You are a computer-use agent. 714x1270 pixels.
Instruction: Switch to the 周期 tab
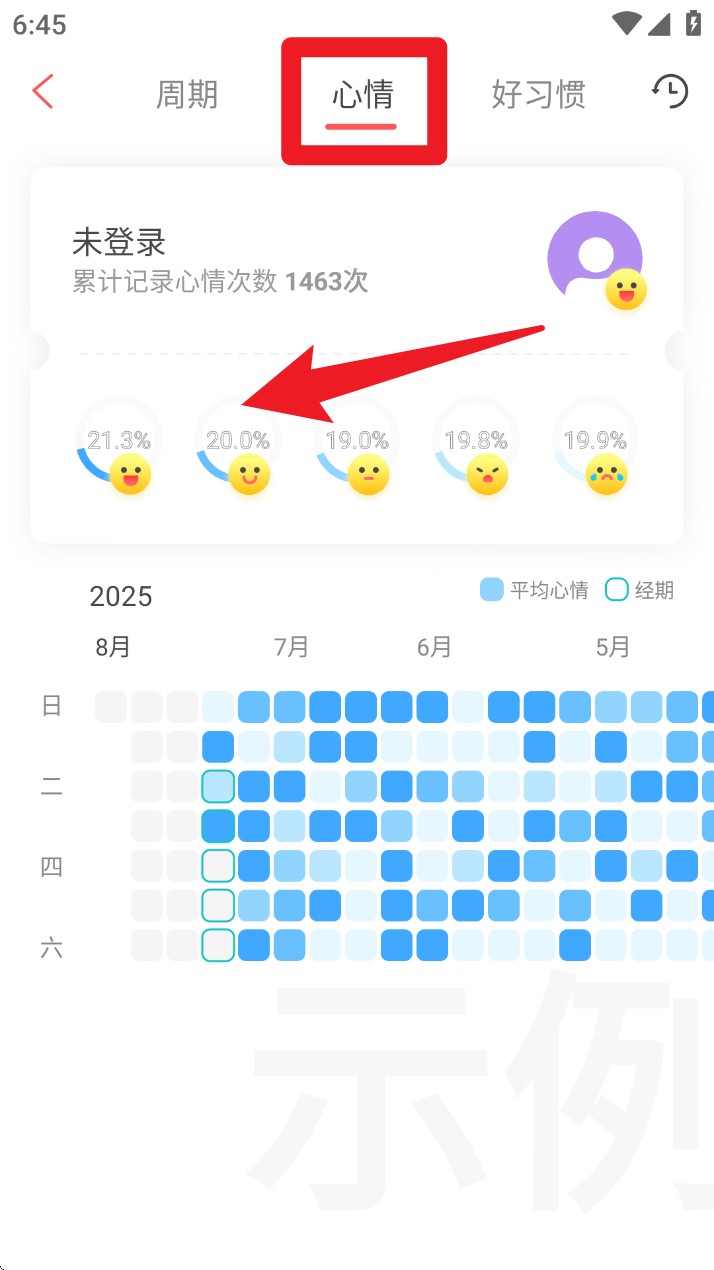coord(187,95)
